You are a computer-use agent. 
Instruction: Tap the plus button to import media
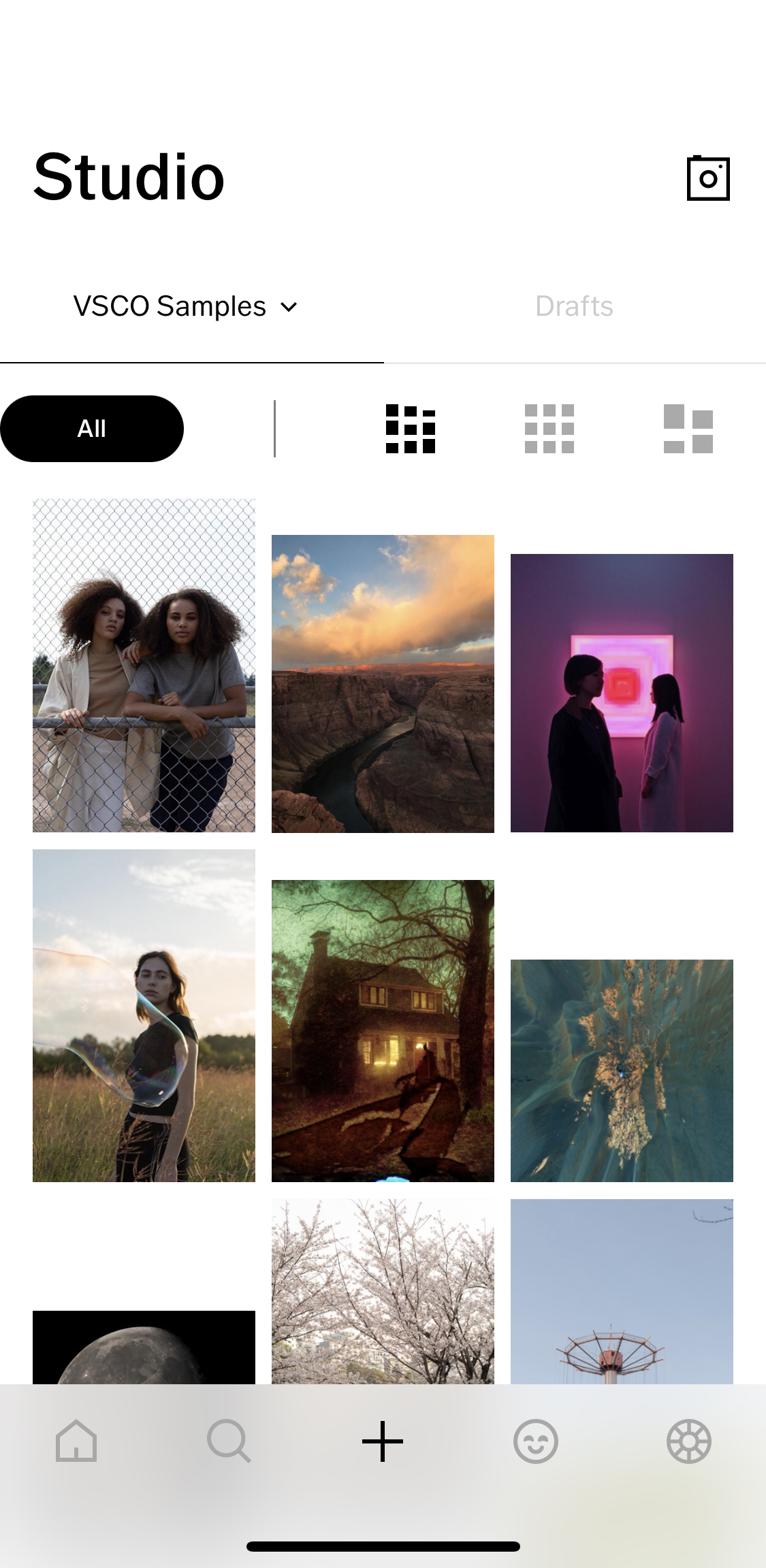(x=383, y=1441)
